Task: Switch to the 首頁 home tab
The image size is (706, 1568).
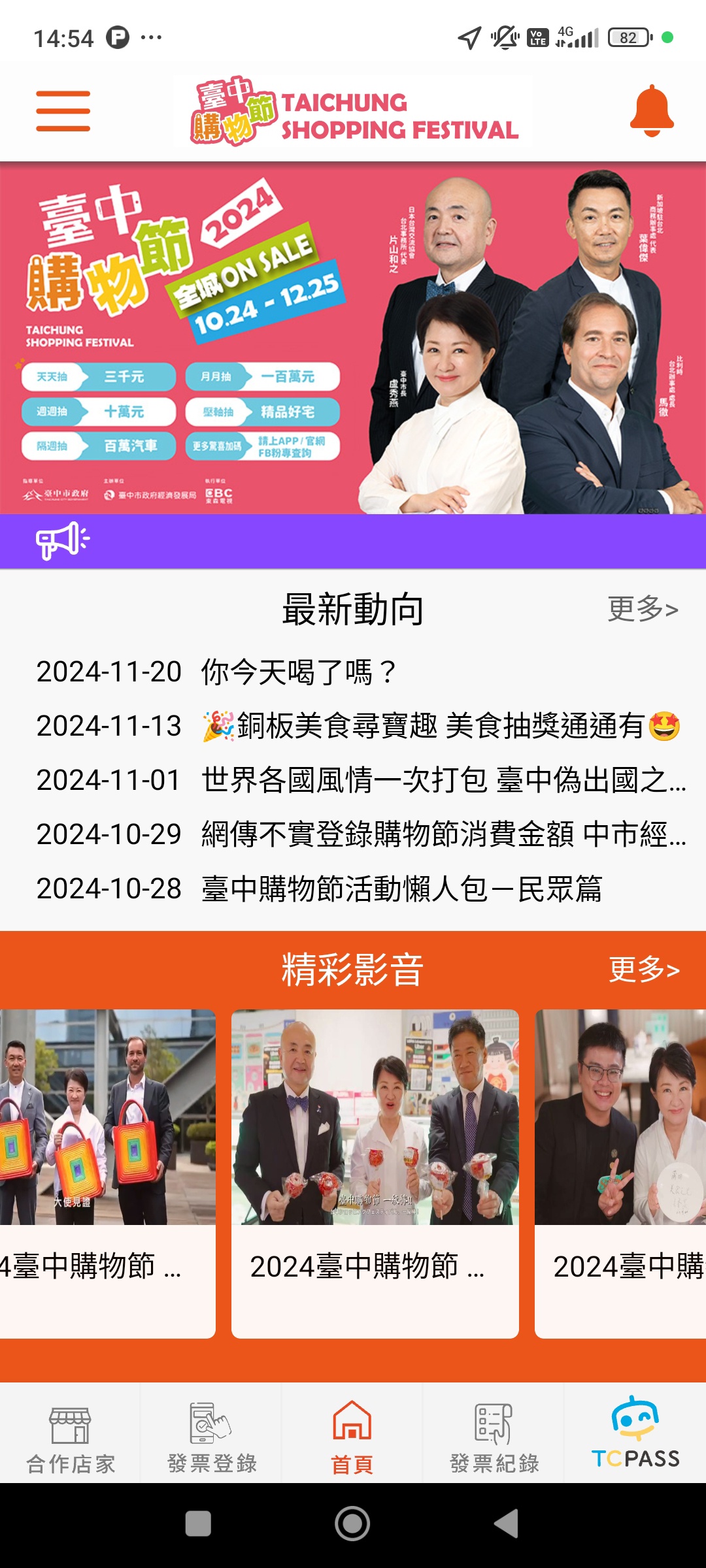Action: (352, 1434)
